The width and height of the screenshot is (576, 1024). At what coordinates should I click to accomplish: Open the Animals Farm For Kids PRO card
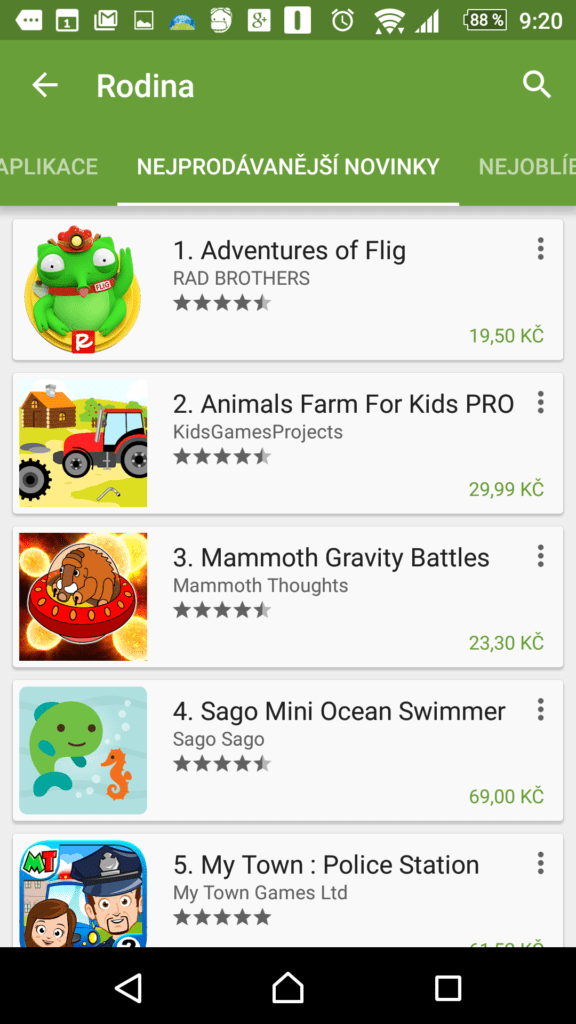[288, 443]
